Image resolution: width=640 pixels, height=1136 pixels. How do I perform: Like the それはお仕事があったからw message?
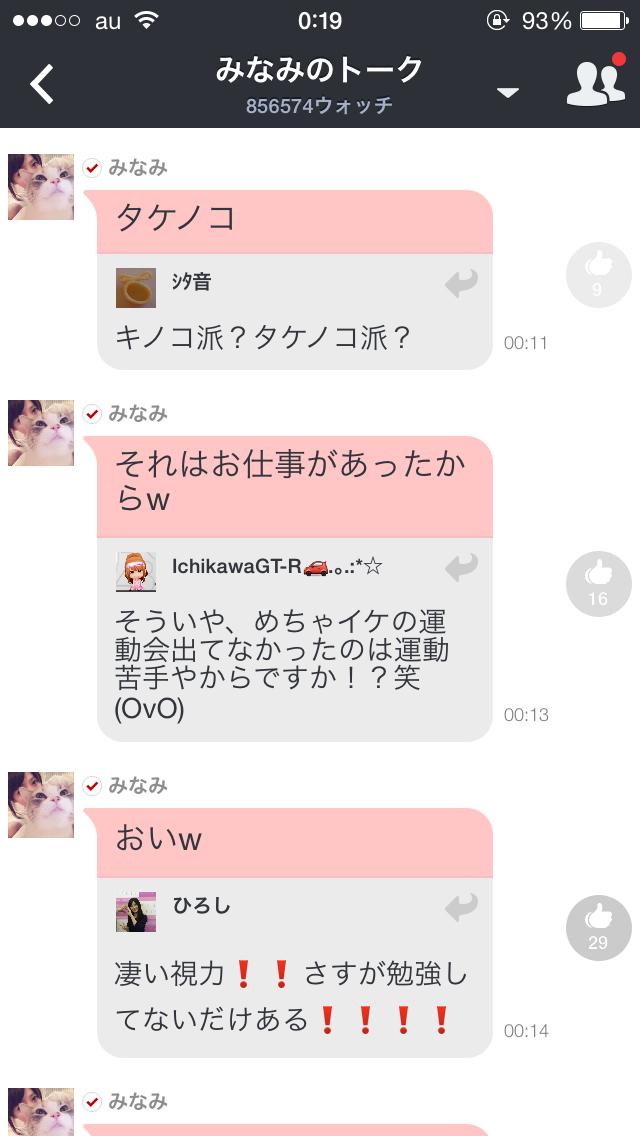pos(598,583)
